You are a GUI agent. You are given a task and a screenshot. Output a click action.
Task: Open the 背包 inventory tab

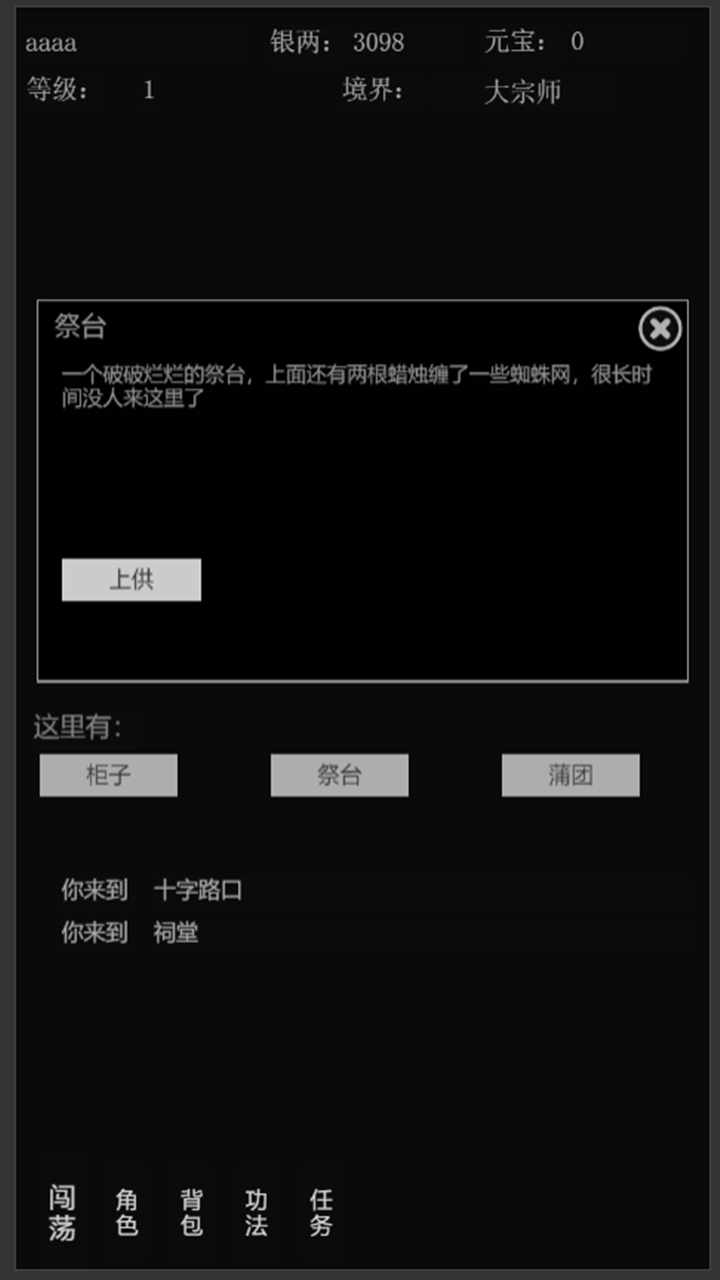tap(190, 1213)
